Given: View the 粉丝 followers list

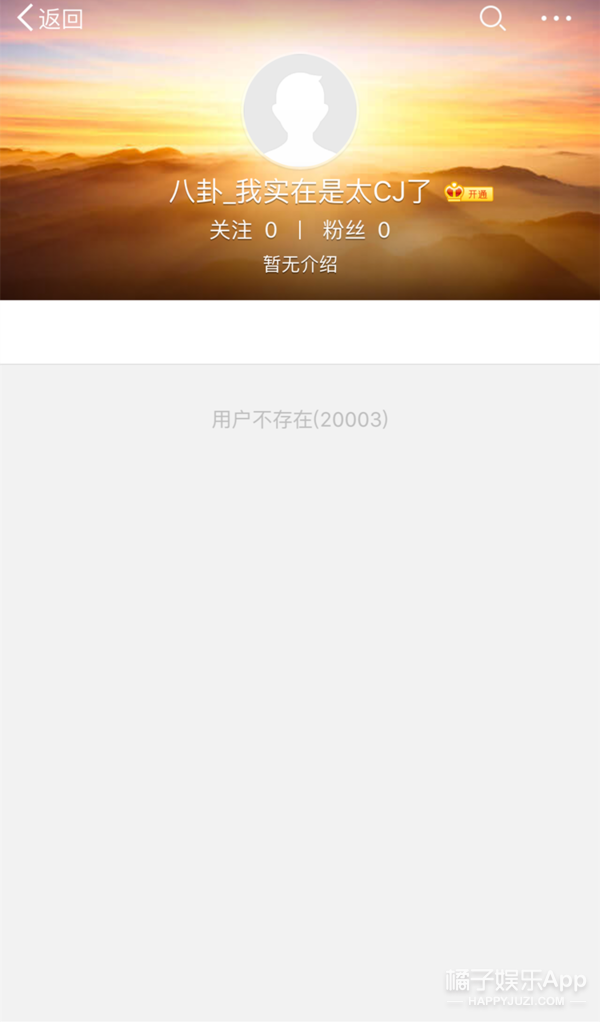Looking at the screenshot, I should [x=356, y=230].
